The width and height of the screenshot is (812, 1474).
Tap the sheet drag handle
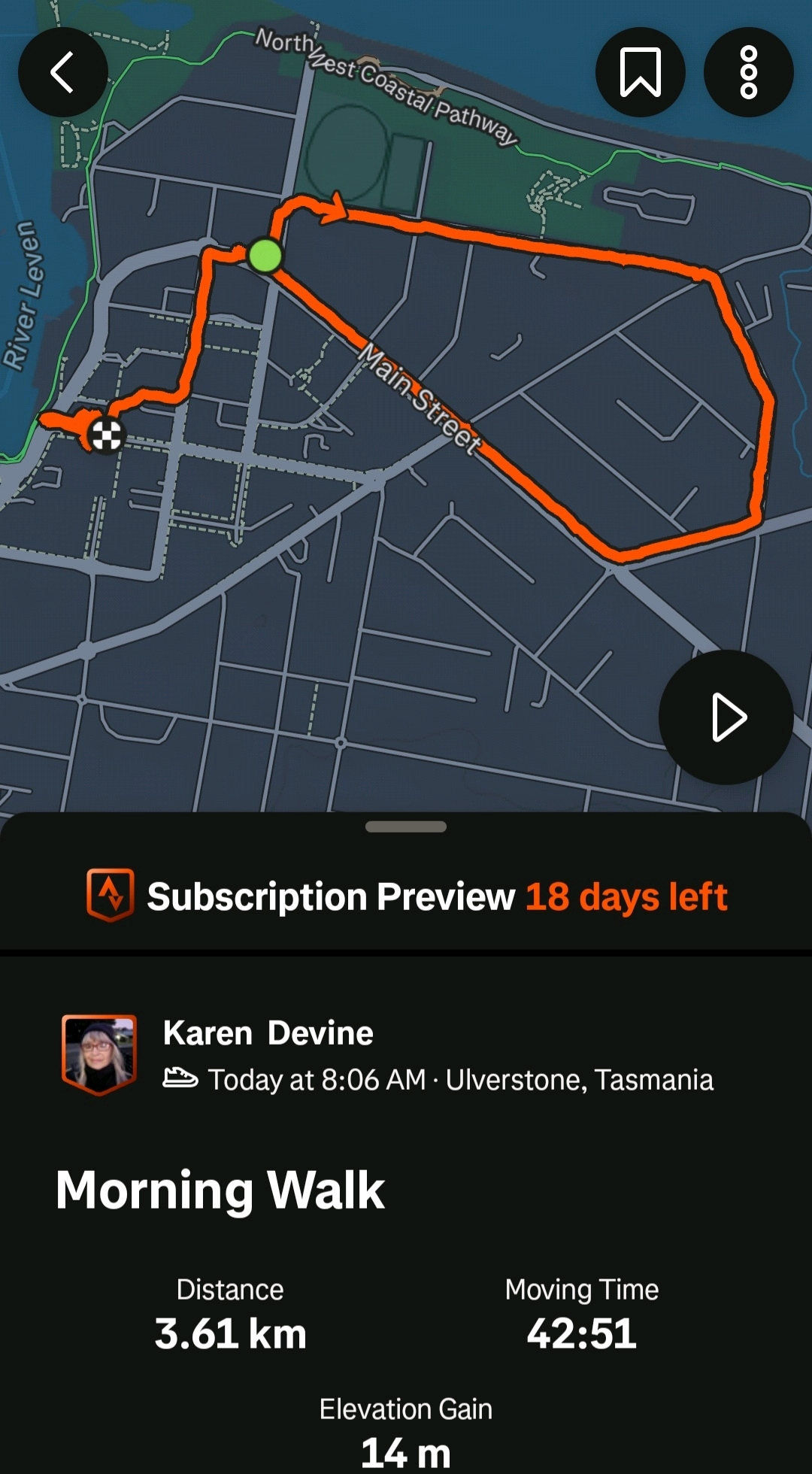[406, 826]
